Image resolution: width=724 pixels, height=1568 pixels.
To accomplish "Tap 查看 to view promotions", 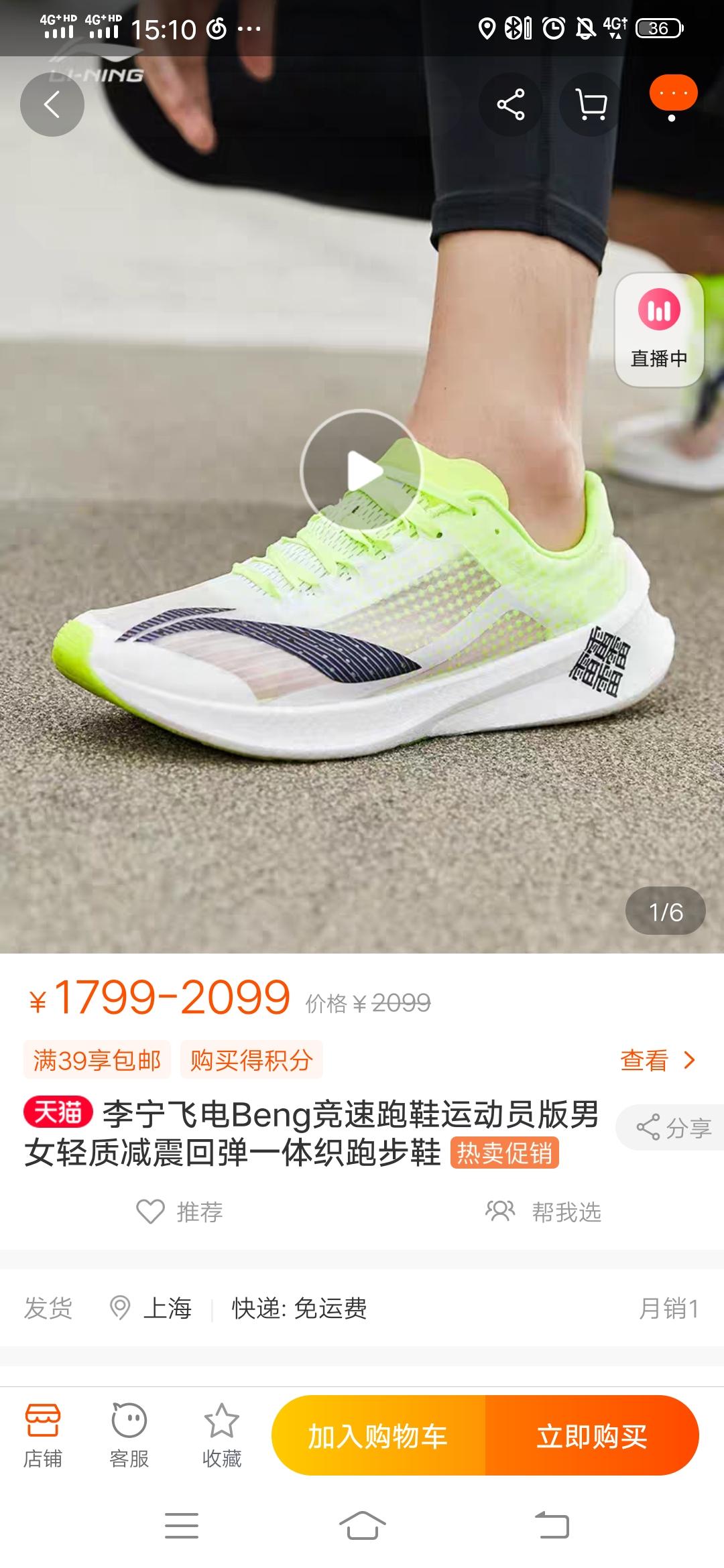I will click(658, 1060).
